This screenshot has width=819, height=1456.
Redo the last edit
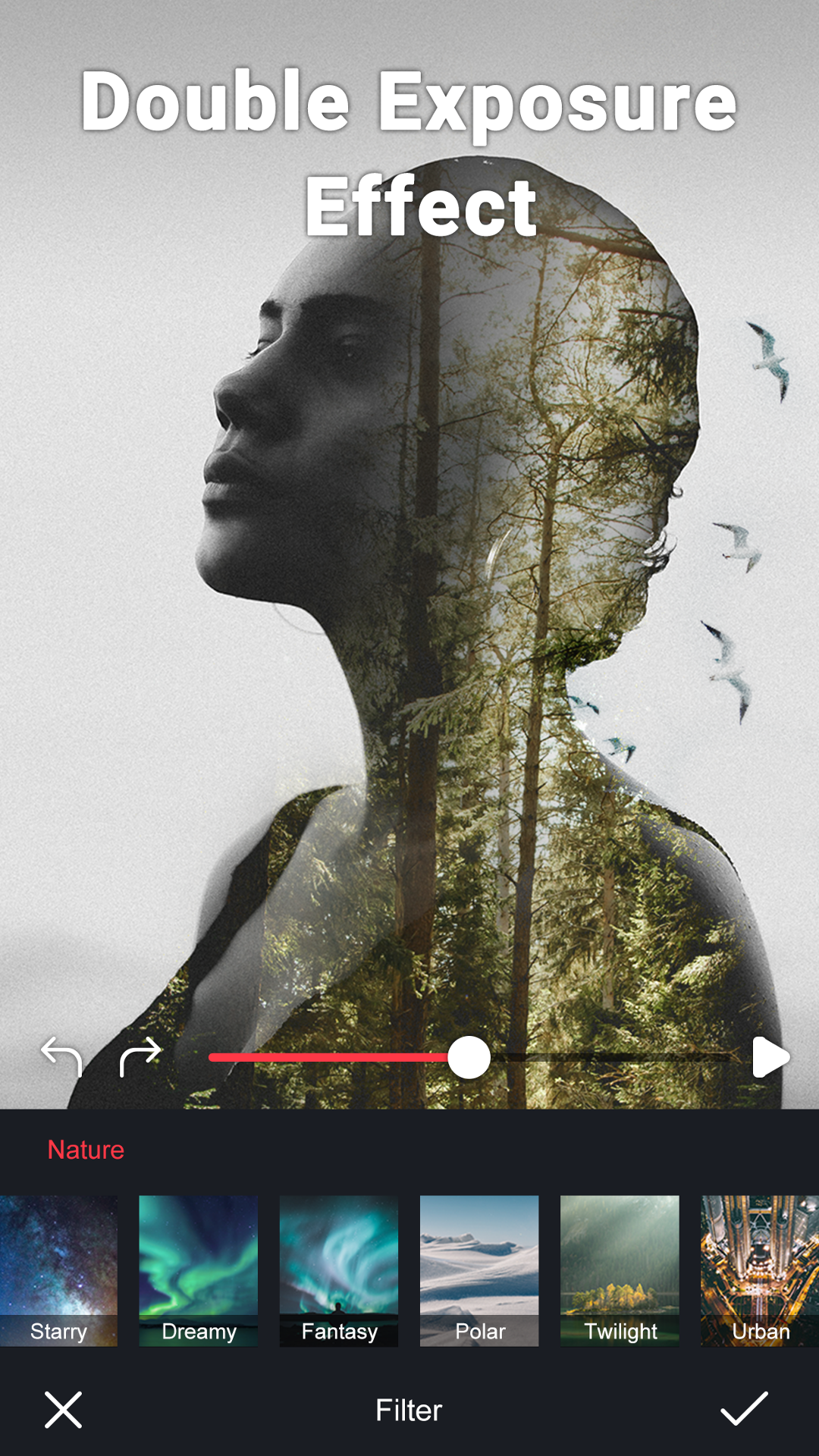[x=141, y=1056]
